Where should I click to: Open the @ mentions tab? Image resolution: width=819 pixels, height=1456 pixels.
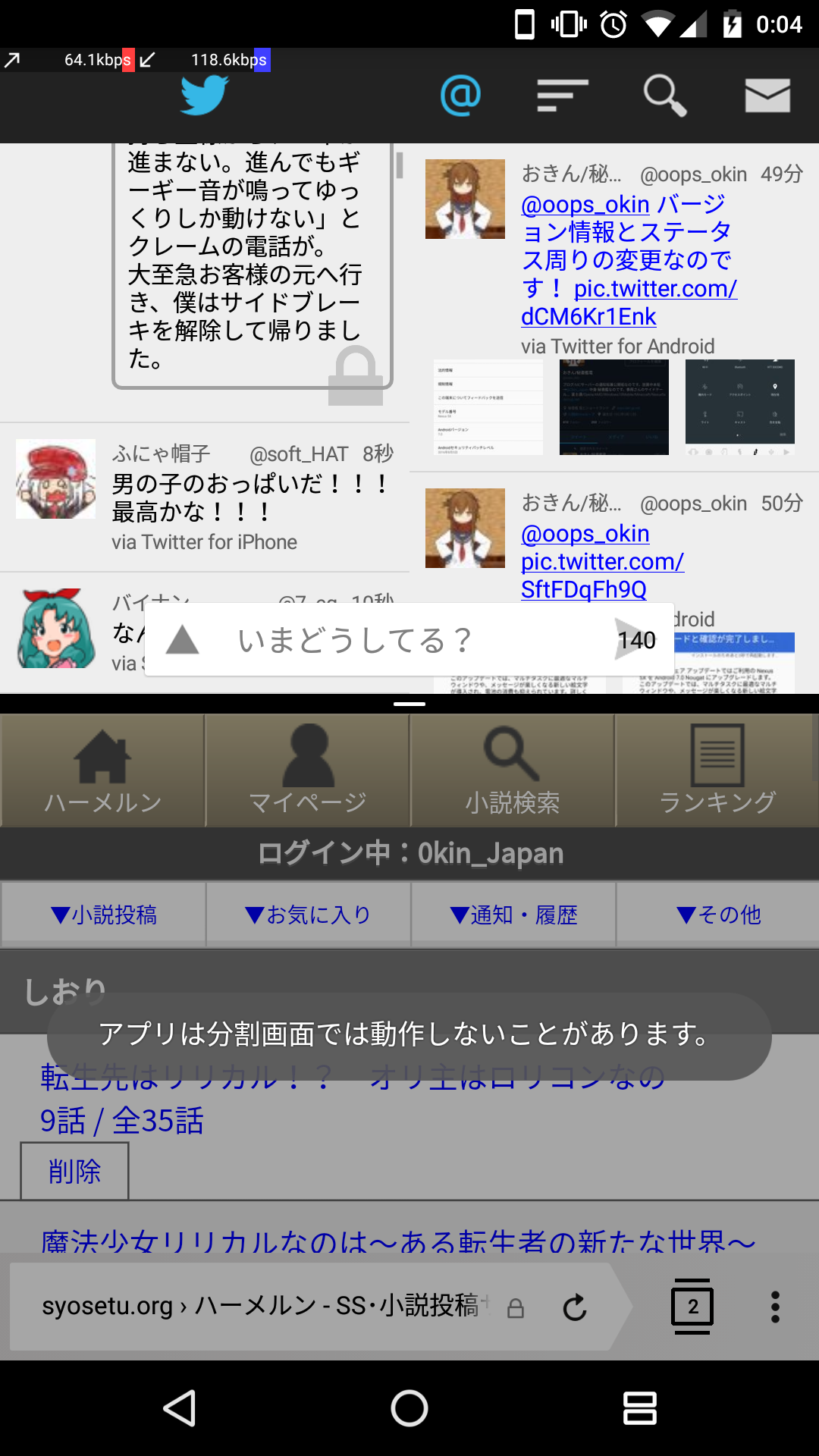(460, 95)
